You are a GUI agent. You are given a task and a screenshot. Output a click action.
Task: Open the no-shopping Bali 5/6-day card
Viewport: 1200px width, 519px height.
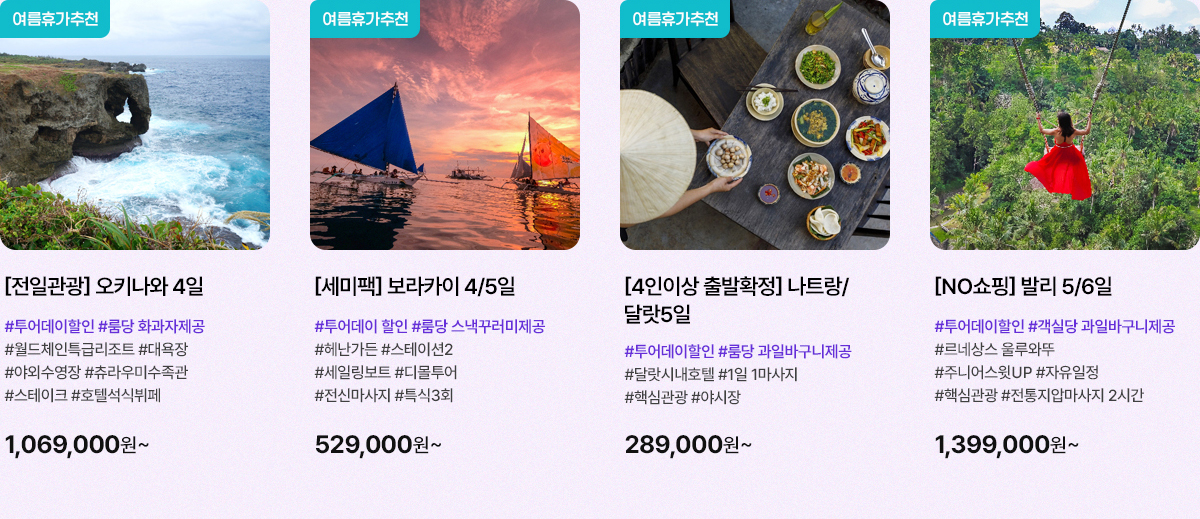coord(1022,286)
